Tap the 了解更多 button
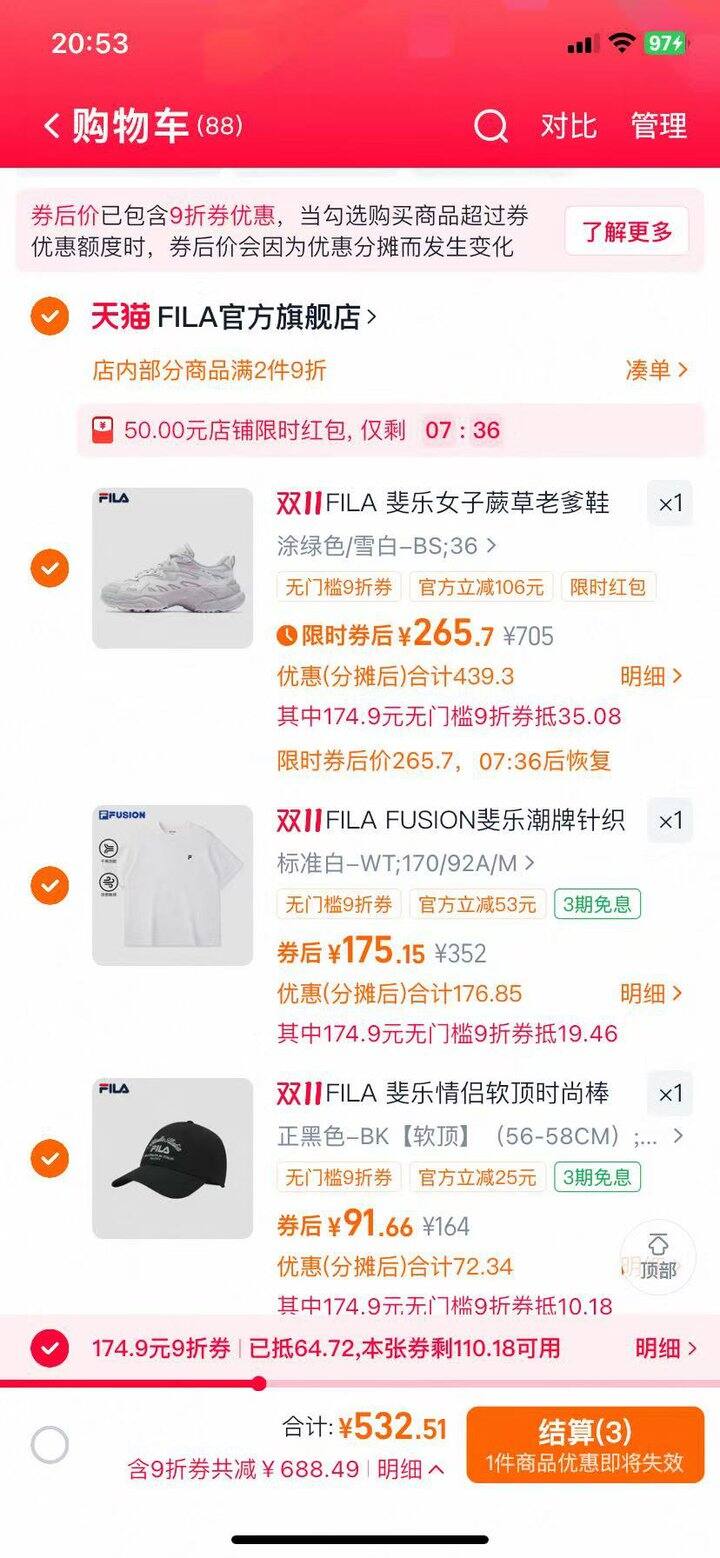Image resolution: width=720 pixels, height=1558 pixels. [x=627, y=232]
